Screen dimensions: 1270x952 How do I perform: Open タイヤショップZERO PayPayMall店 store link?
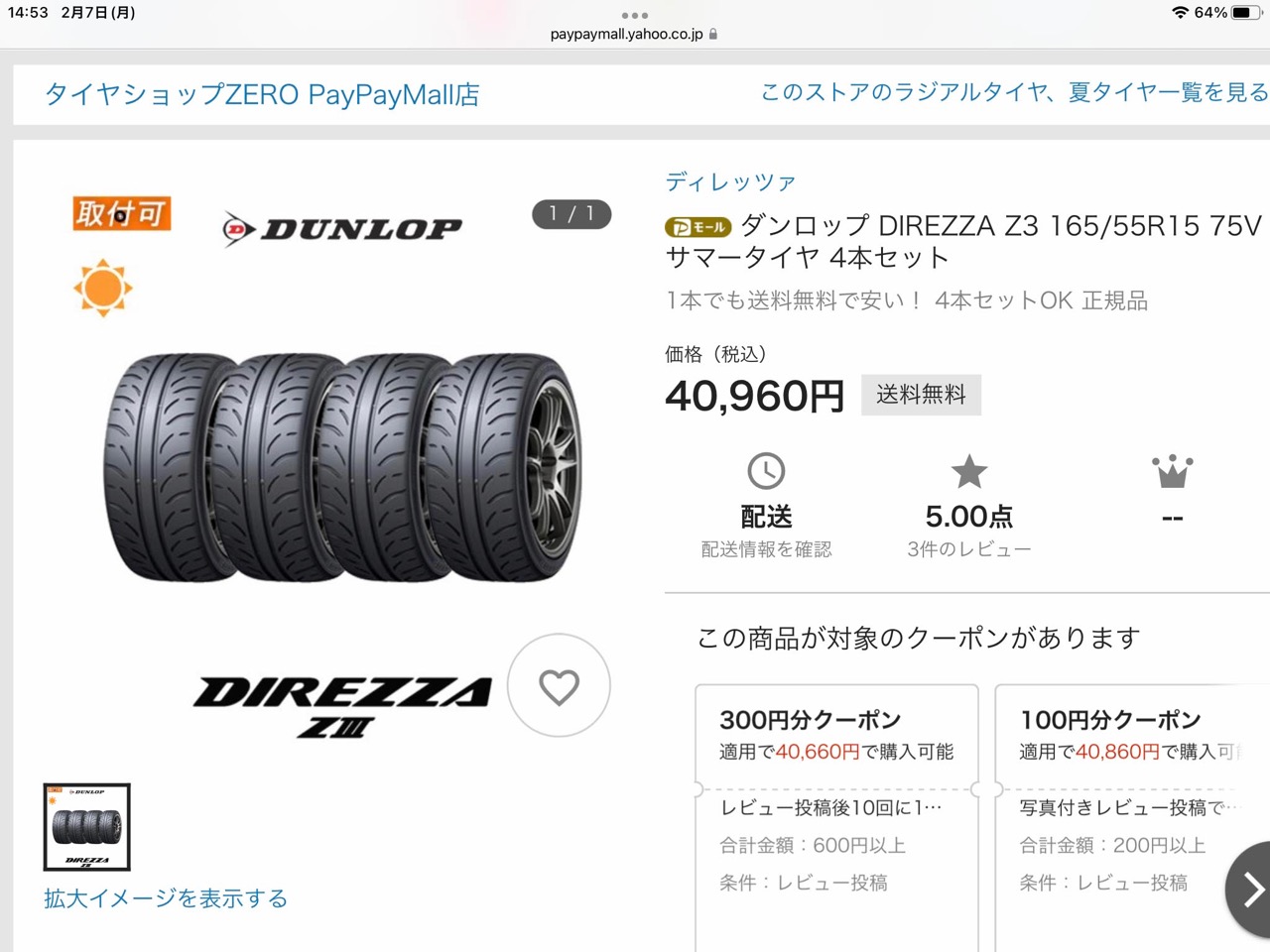click(262, 95)
